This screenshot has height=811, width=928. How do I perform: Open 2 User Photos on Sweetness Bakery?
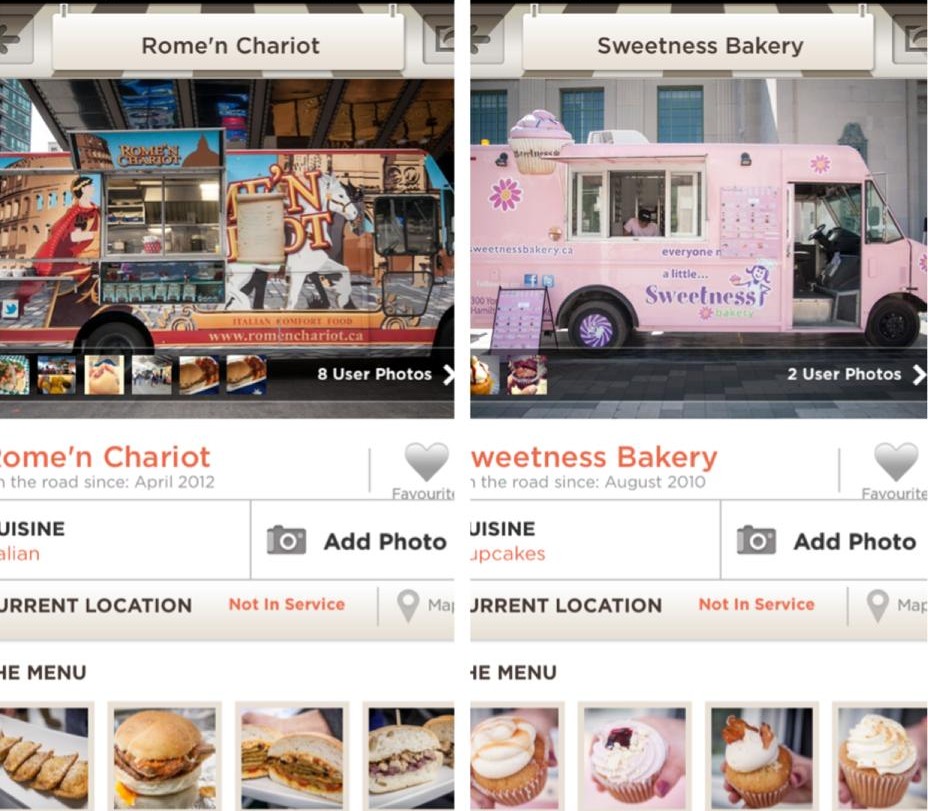(x=855, y=375)
